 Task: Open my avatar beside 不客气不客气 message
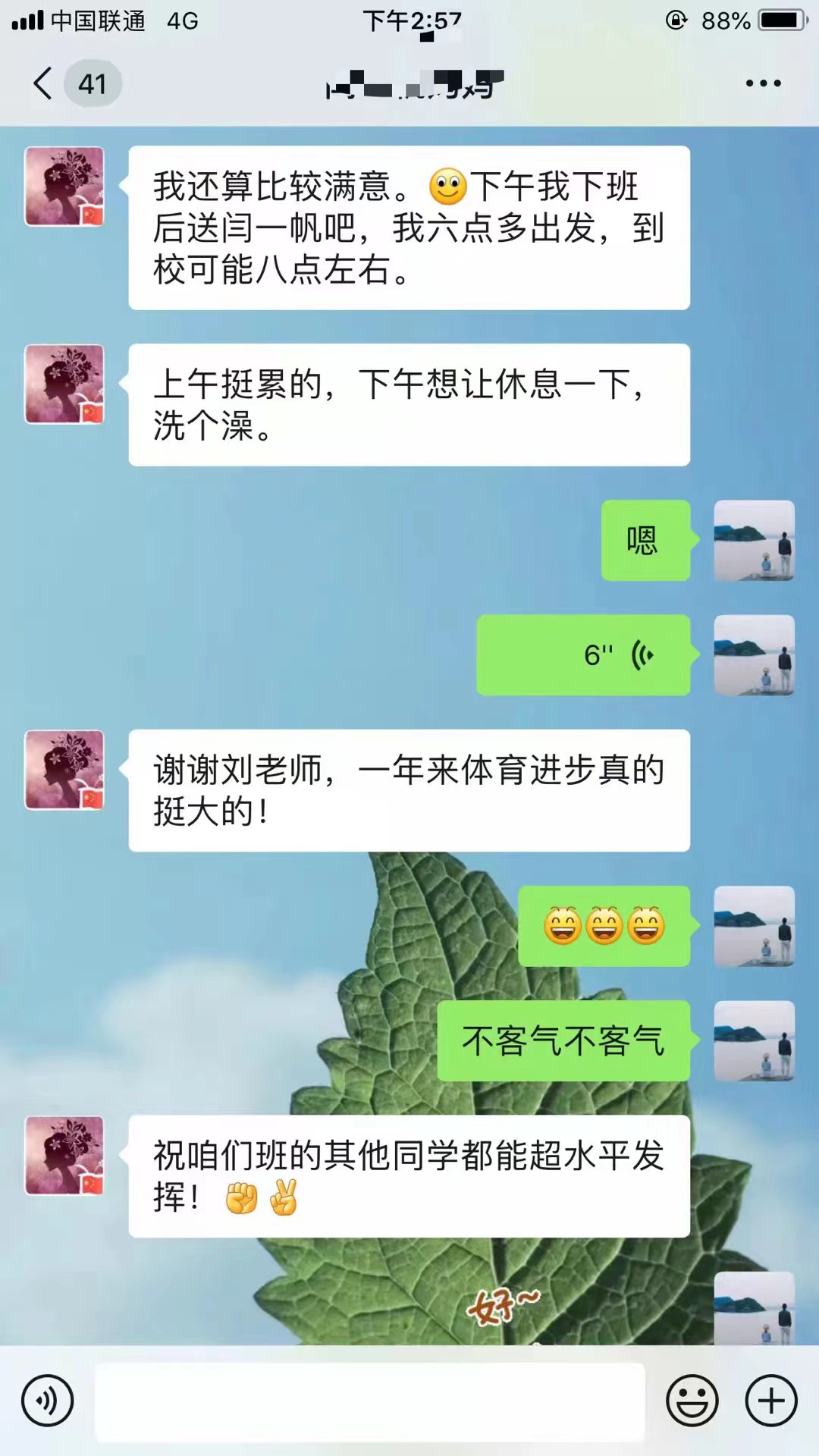(754, 1040)
